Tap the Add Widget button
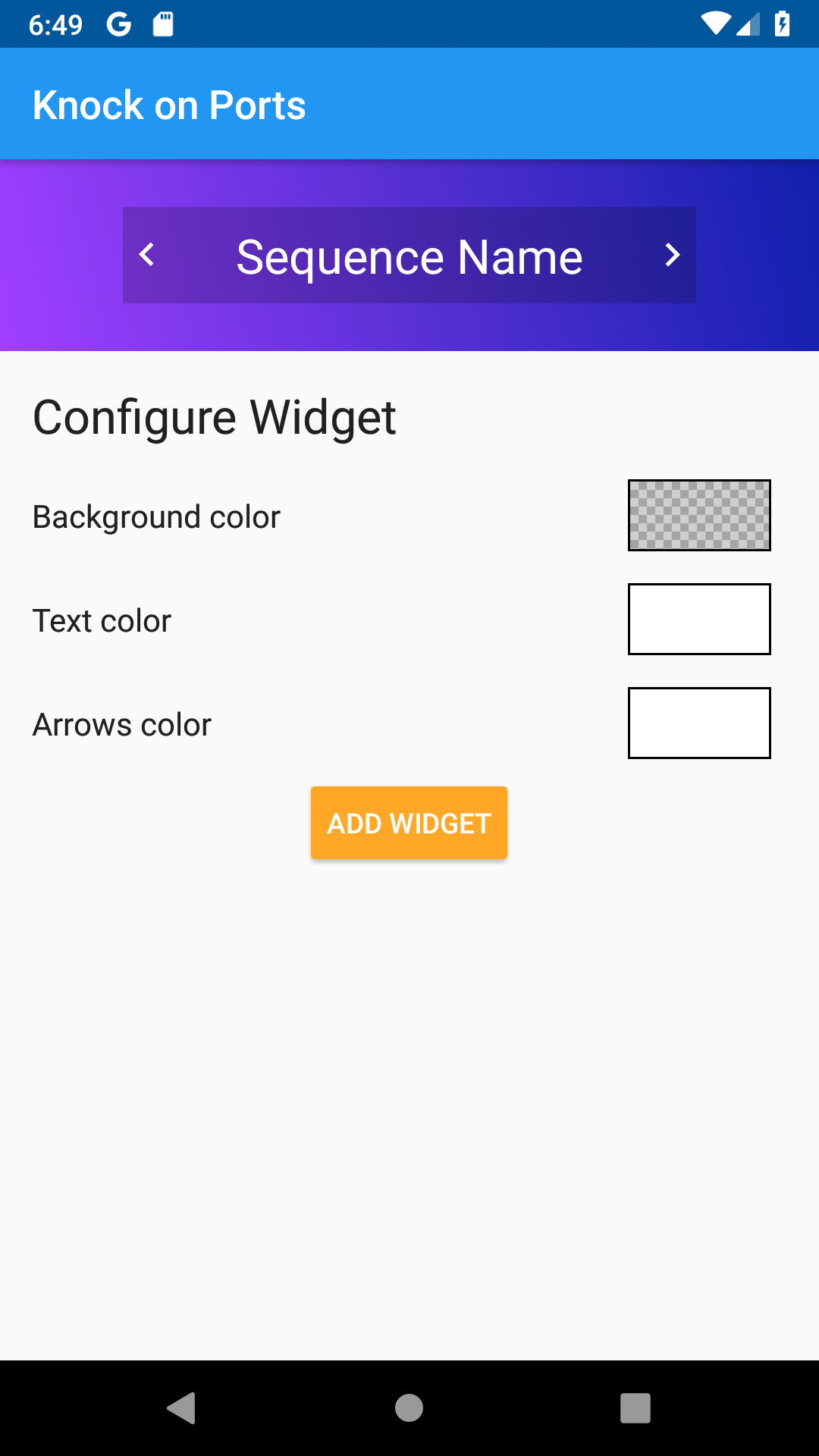 click(409, 823)
